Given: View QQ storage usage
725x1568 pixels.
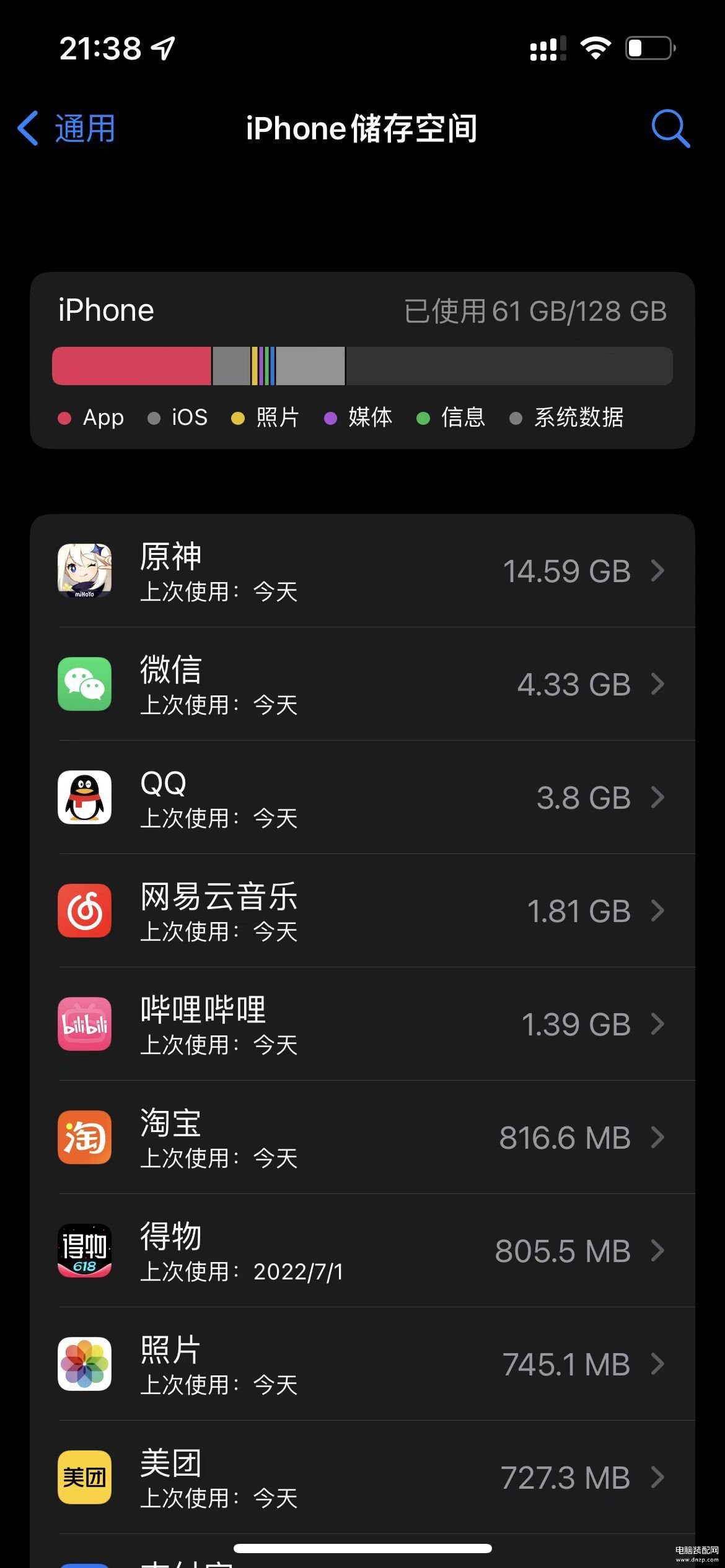Looking at the screenshot, I should click(362, 798).
